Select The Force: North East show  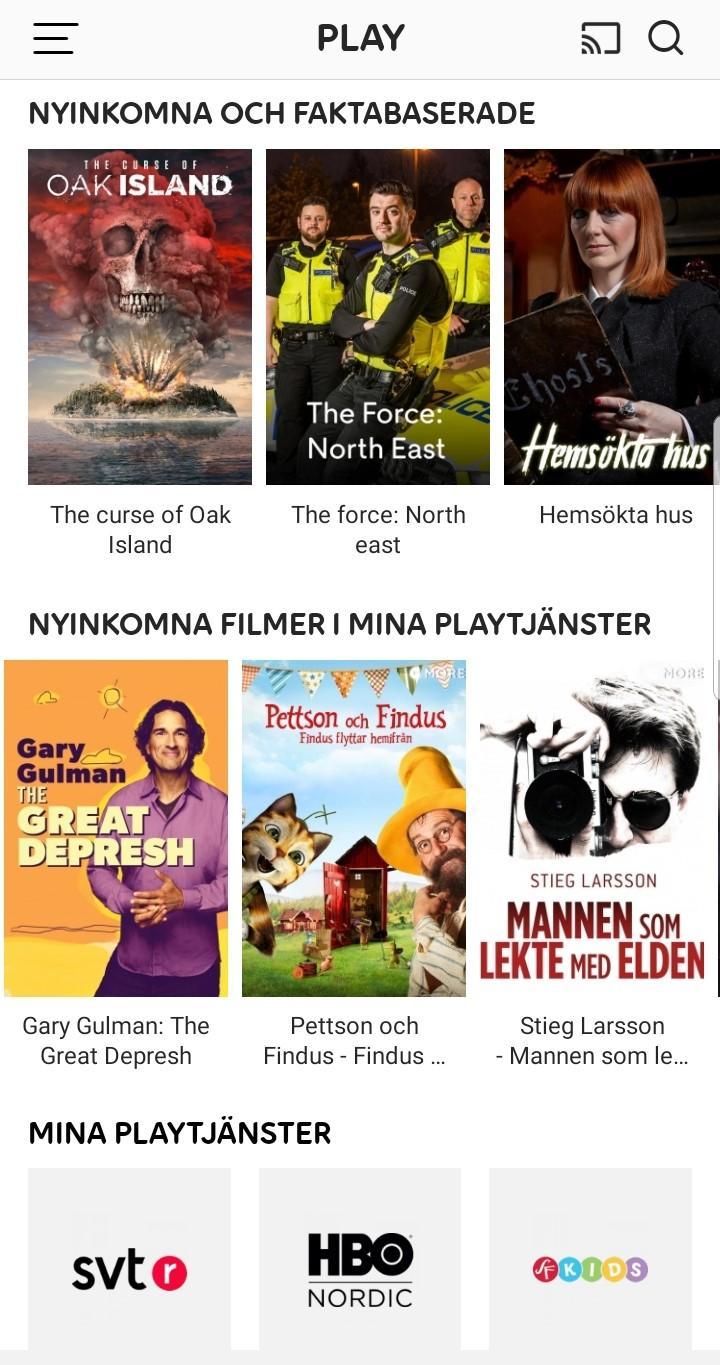pyautogui.click(x=378, y=317)
